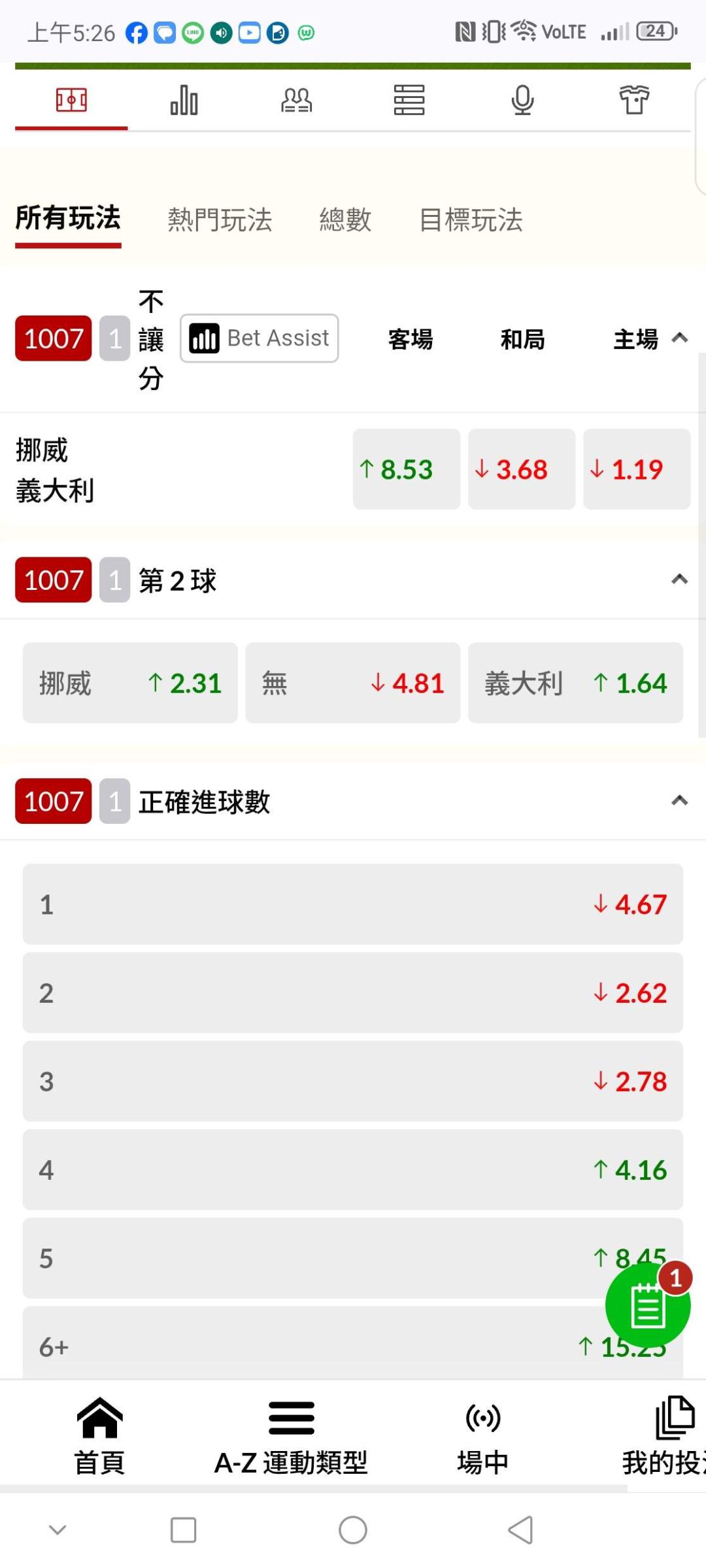706x1568 pixels.
Task: Select the 總數 tab
Action: pos(345,220)
